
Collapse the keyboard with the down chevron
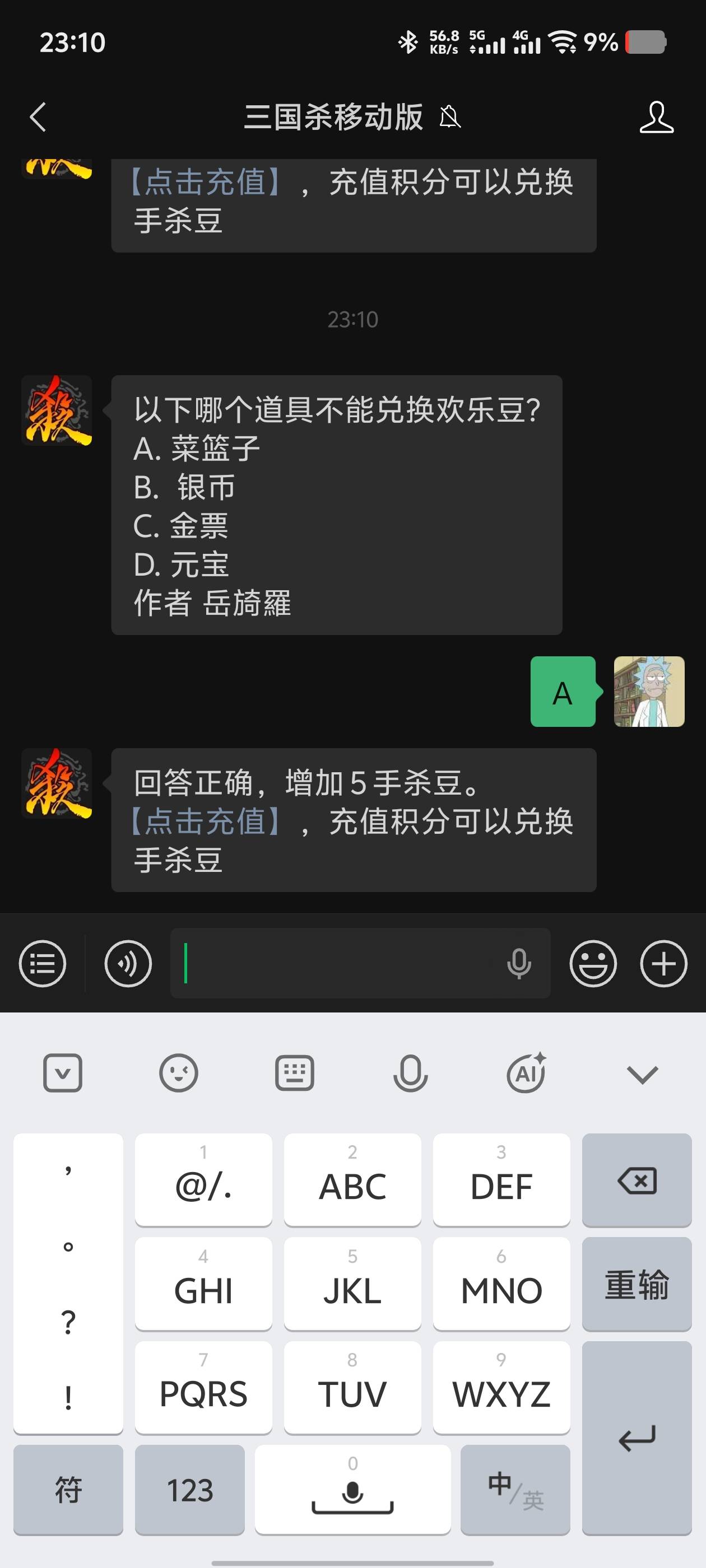pyautogui.click(x=642, y=1074)
